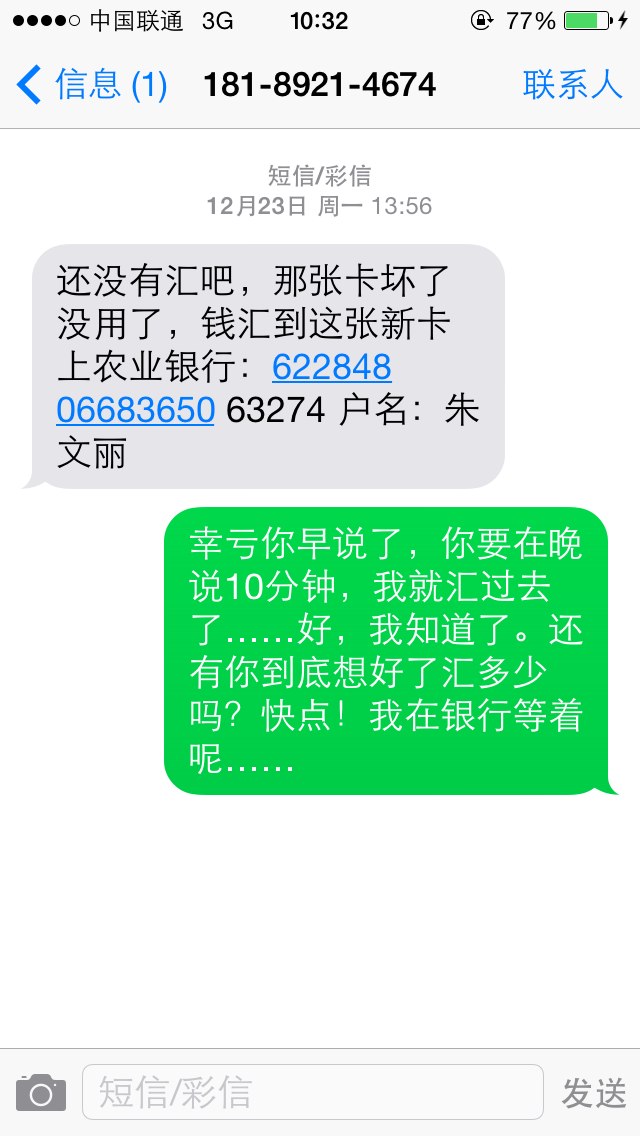Tap the 发送 send button

click(594, 1093)
